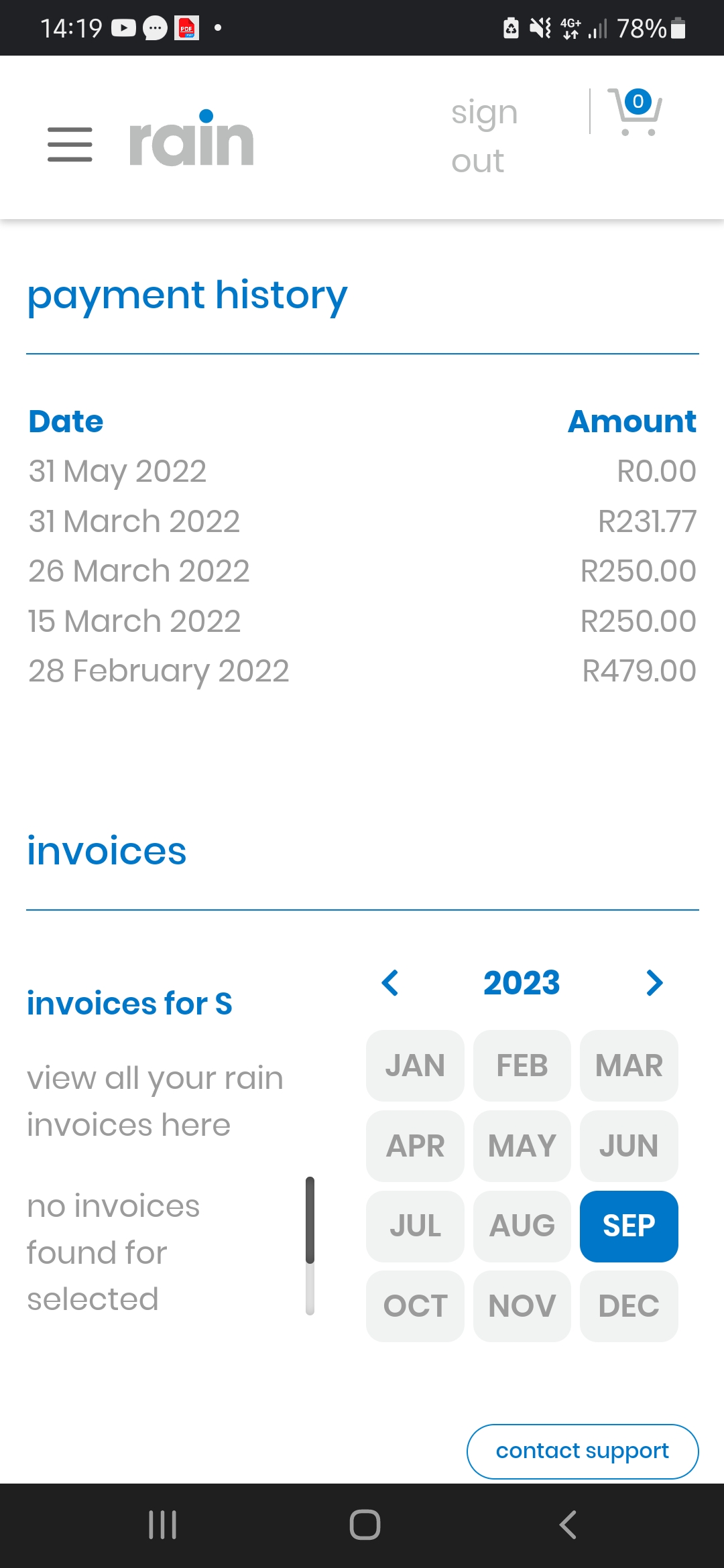The image size is (724, 1568).
Task: Open the hamburger menu
Action: [x=70, y=144]
